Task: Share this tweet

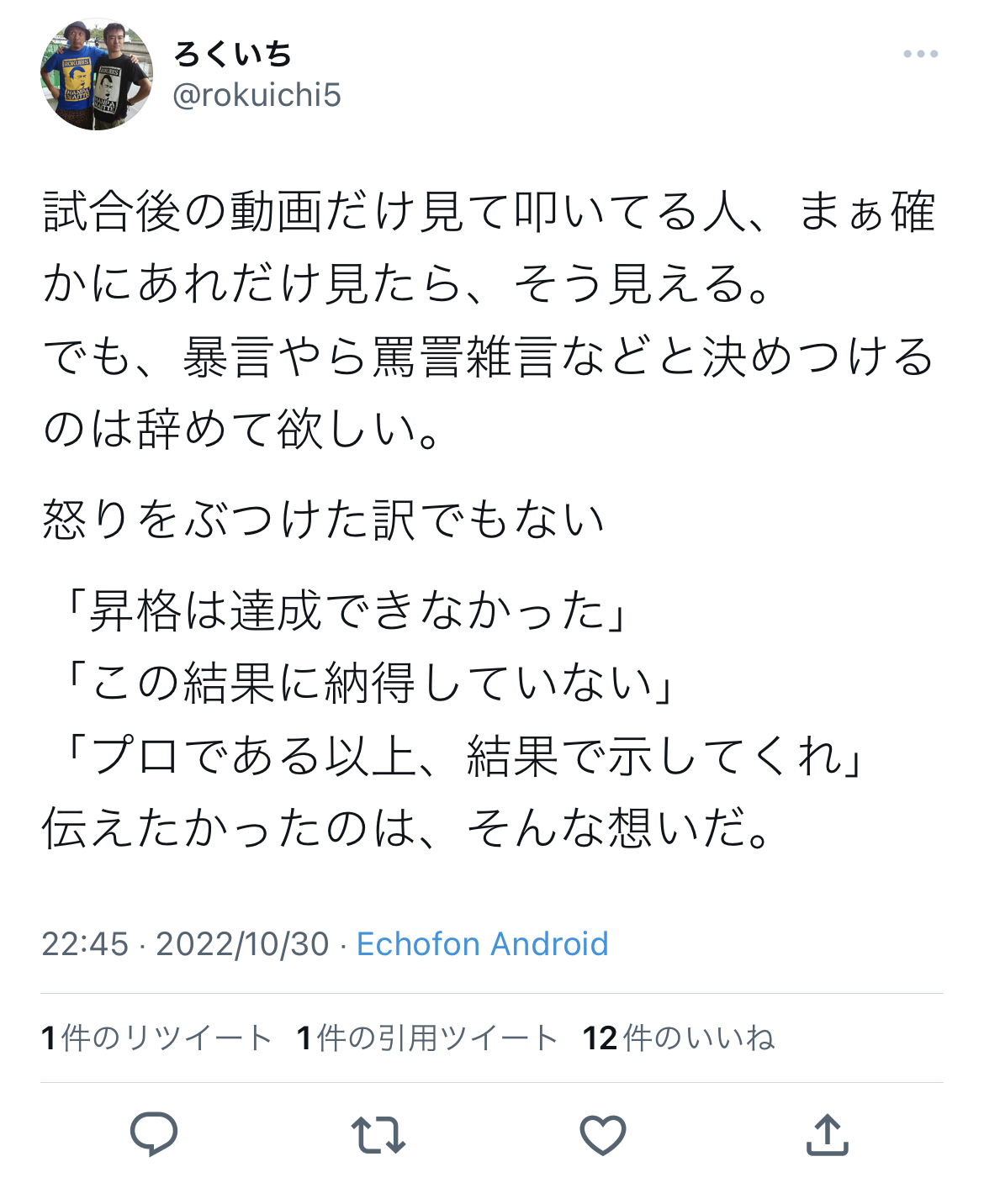Action: pyautogui.click(x=828, y=1133)
